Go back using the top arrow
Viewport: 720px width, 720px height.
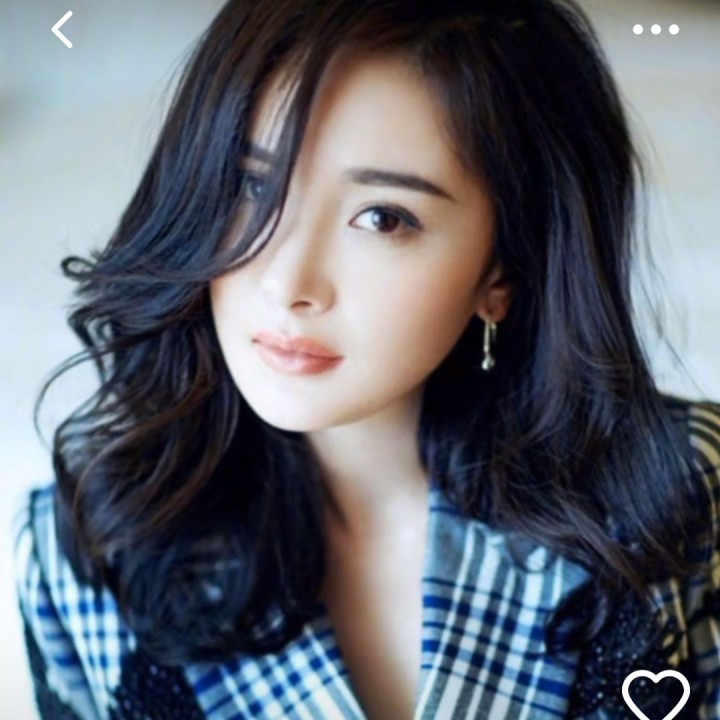pyautogui.click(x=62, y=30)
